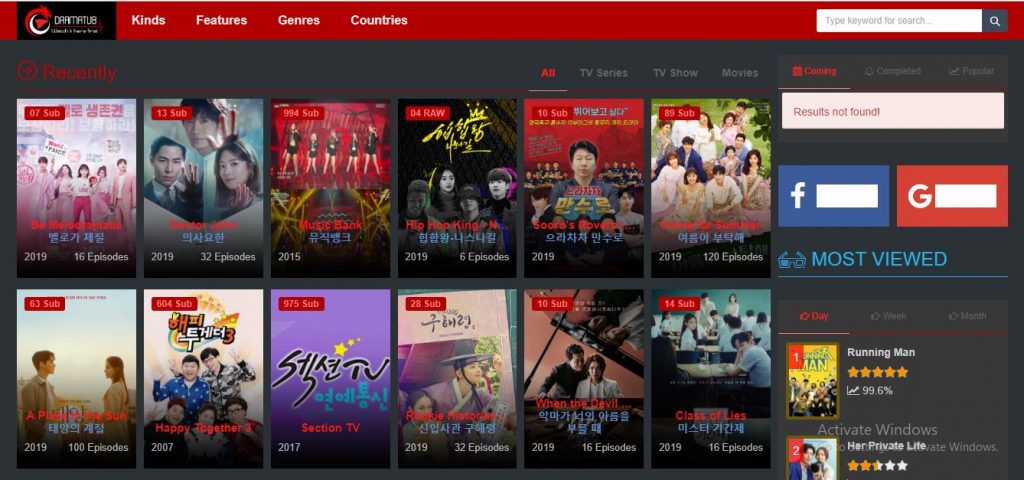Screen dimensions: 1024x480
Task: Open the Happy Together 3 card
Action: (x=203, y=379)
